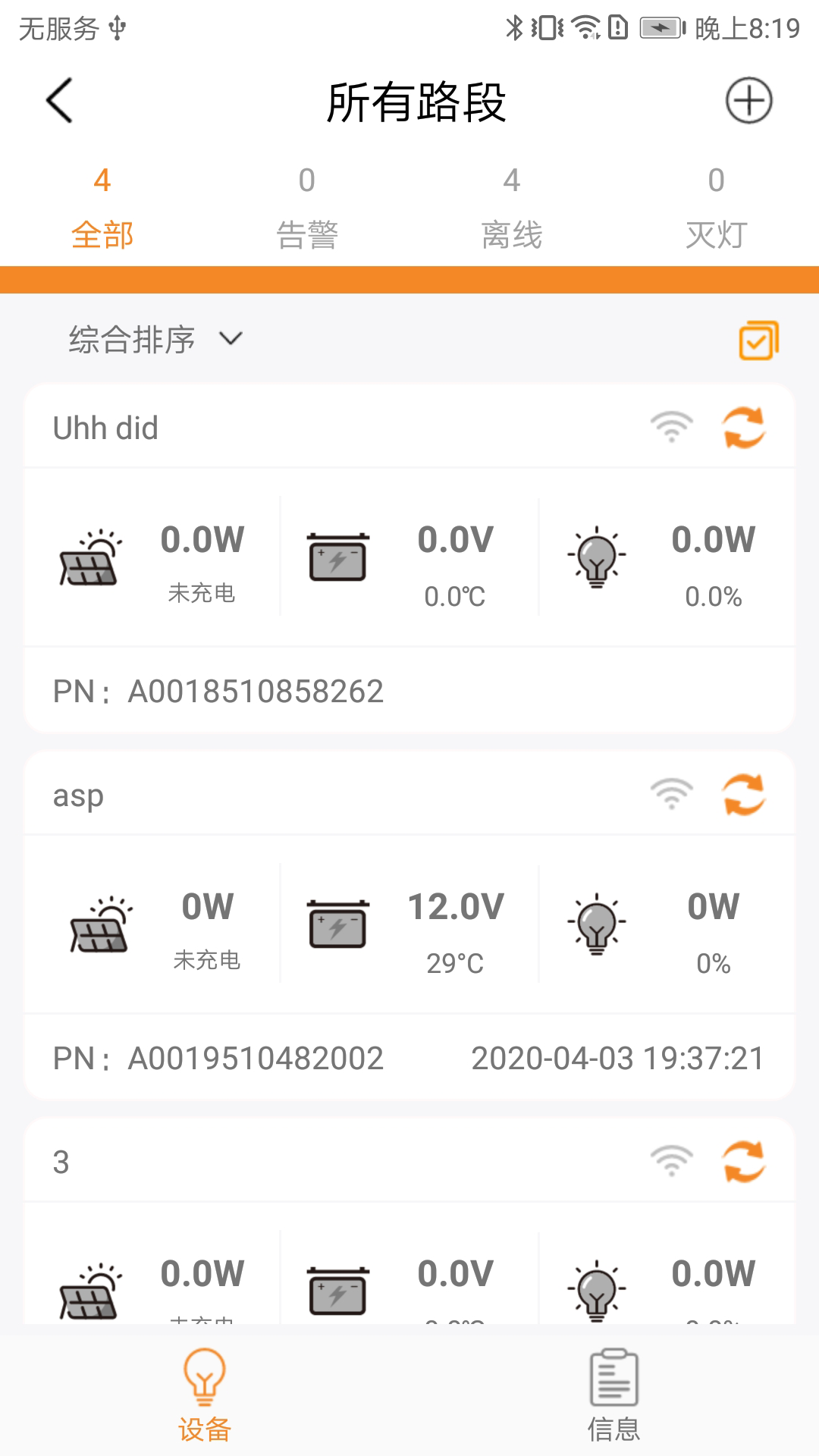Expand the 综合排序 sort dropdown

(155, 339)
